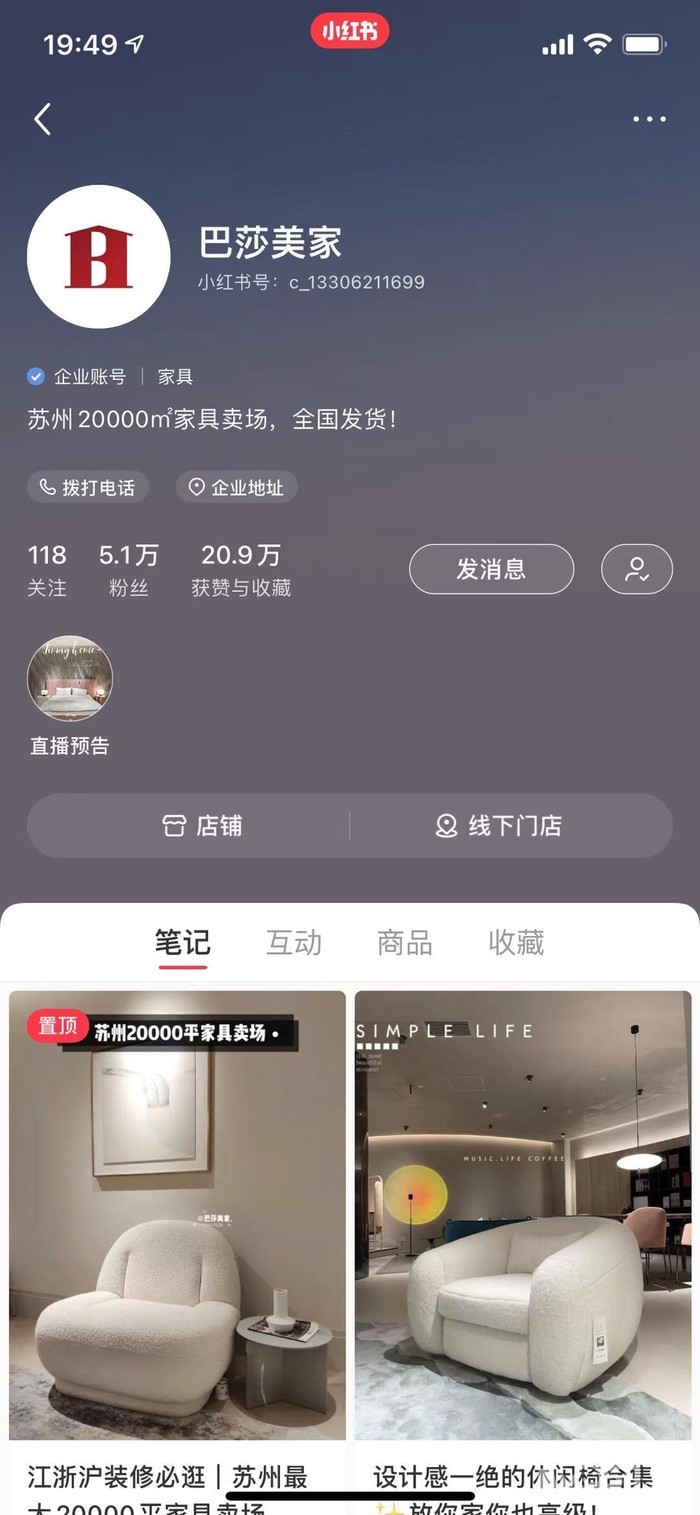Switch to the 商品 tab

click(405, 942)
